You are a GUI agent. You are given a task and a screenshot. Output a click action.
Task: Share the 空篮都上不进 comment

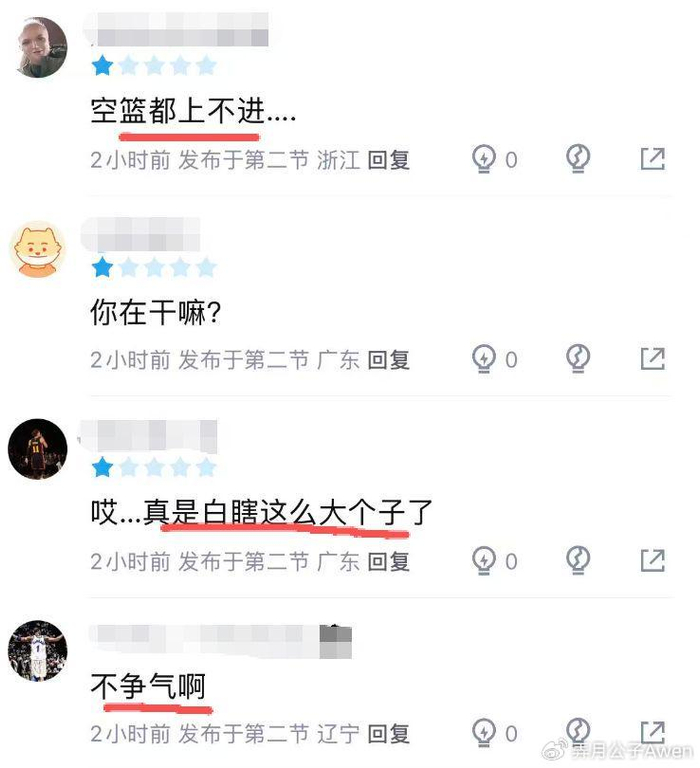652,159
